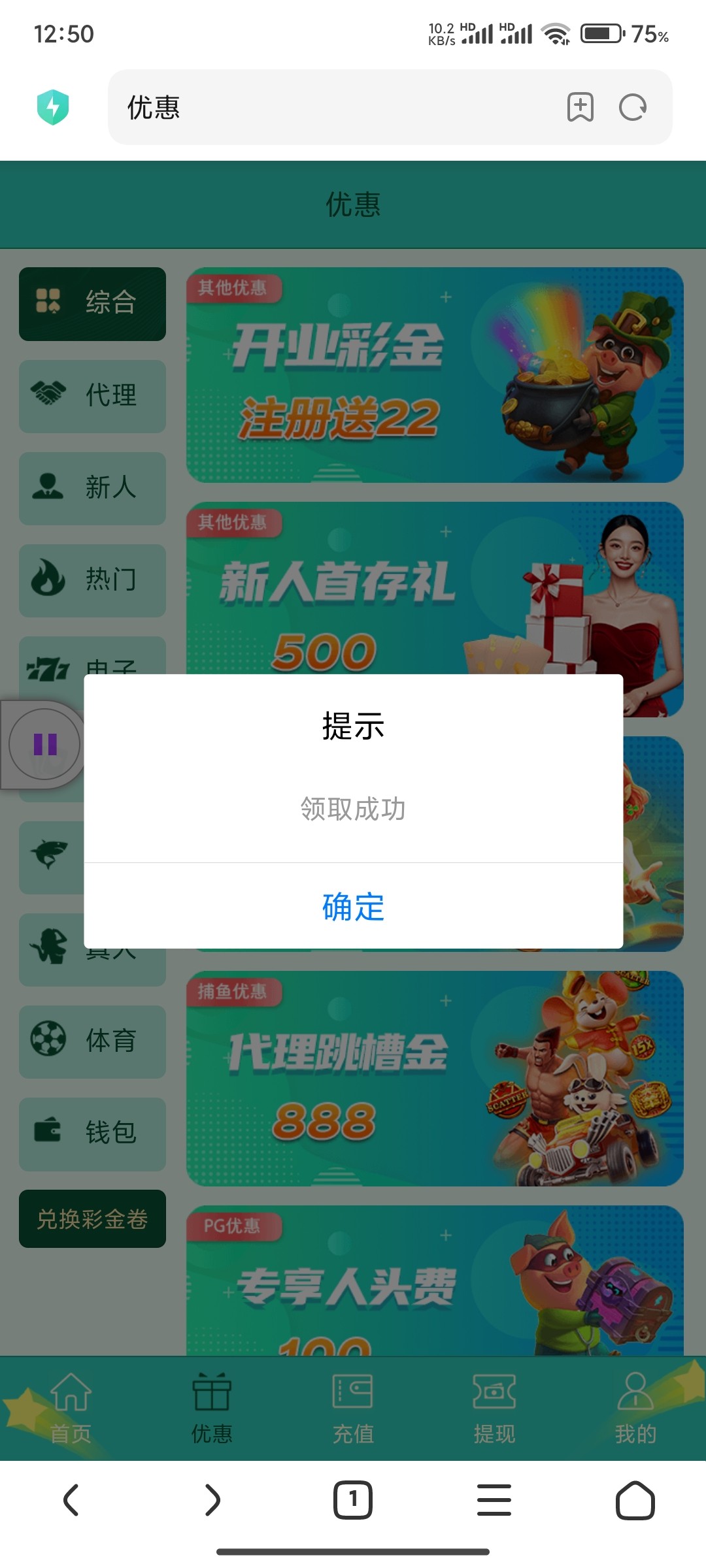706x1568 pixels.
Task: Open the 代理跳槽金 888 promotion
Action: coord(435,1079)
